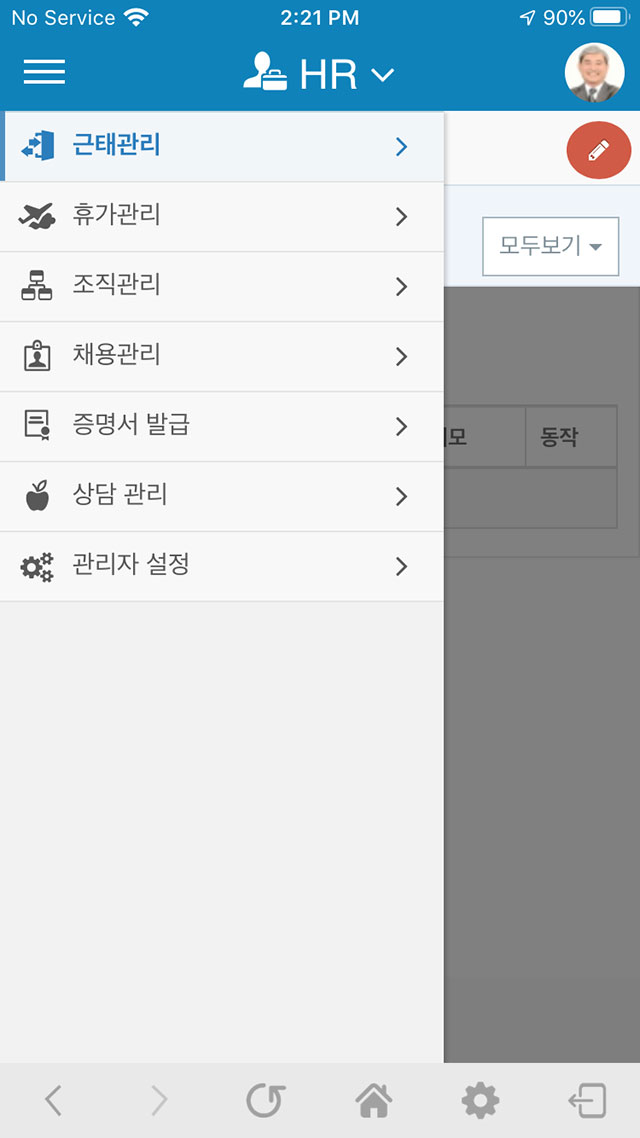Viewport: 640px width, 1138px height.
Task: Select 조직관리 from the drawer
Action: click(222, 287)
